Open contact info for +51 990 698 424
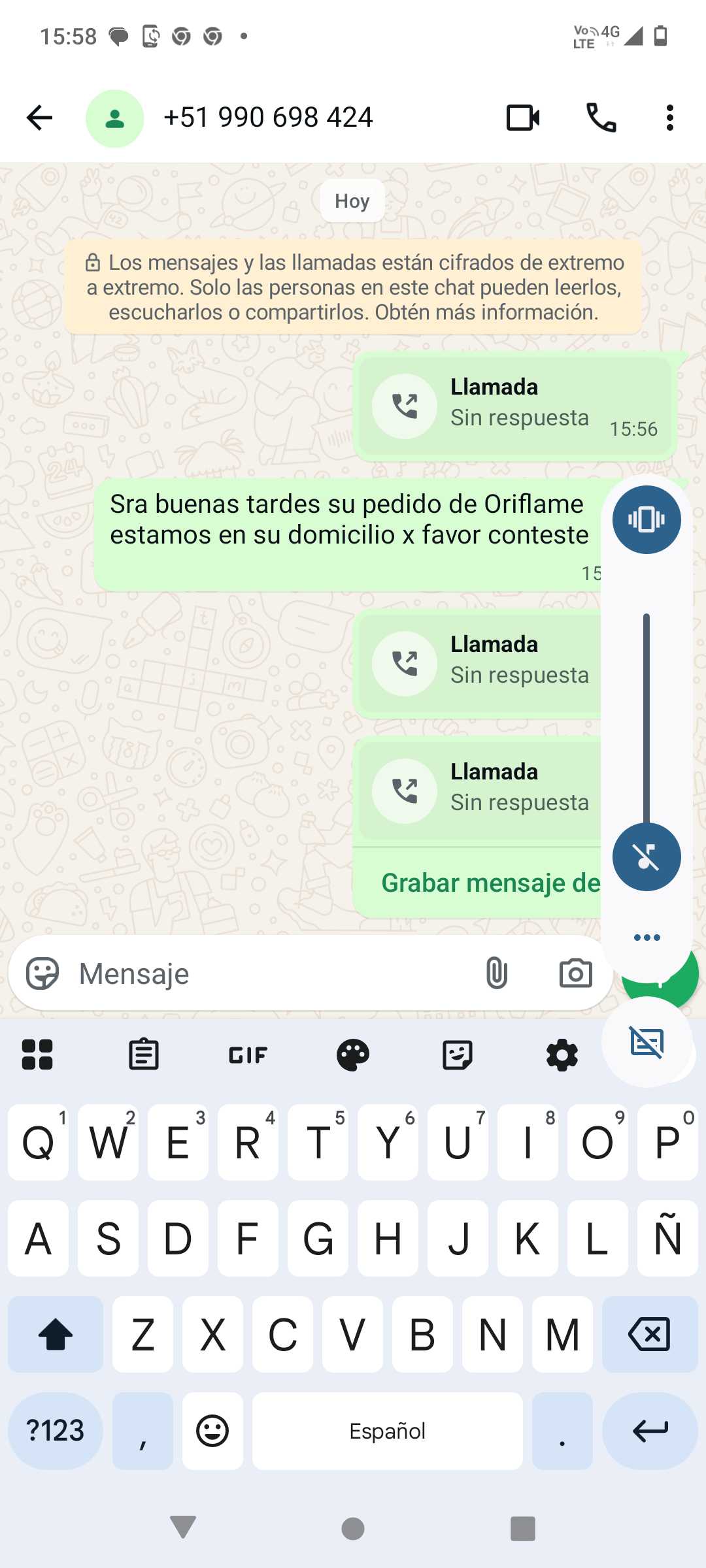Screen dimensions: 706x1568 pyautogui.click(x=268, y=118)
